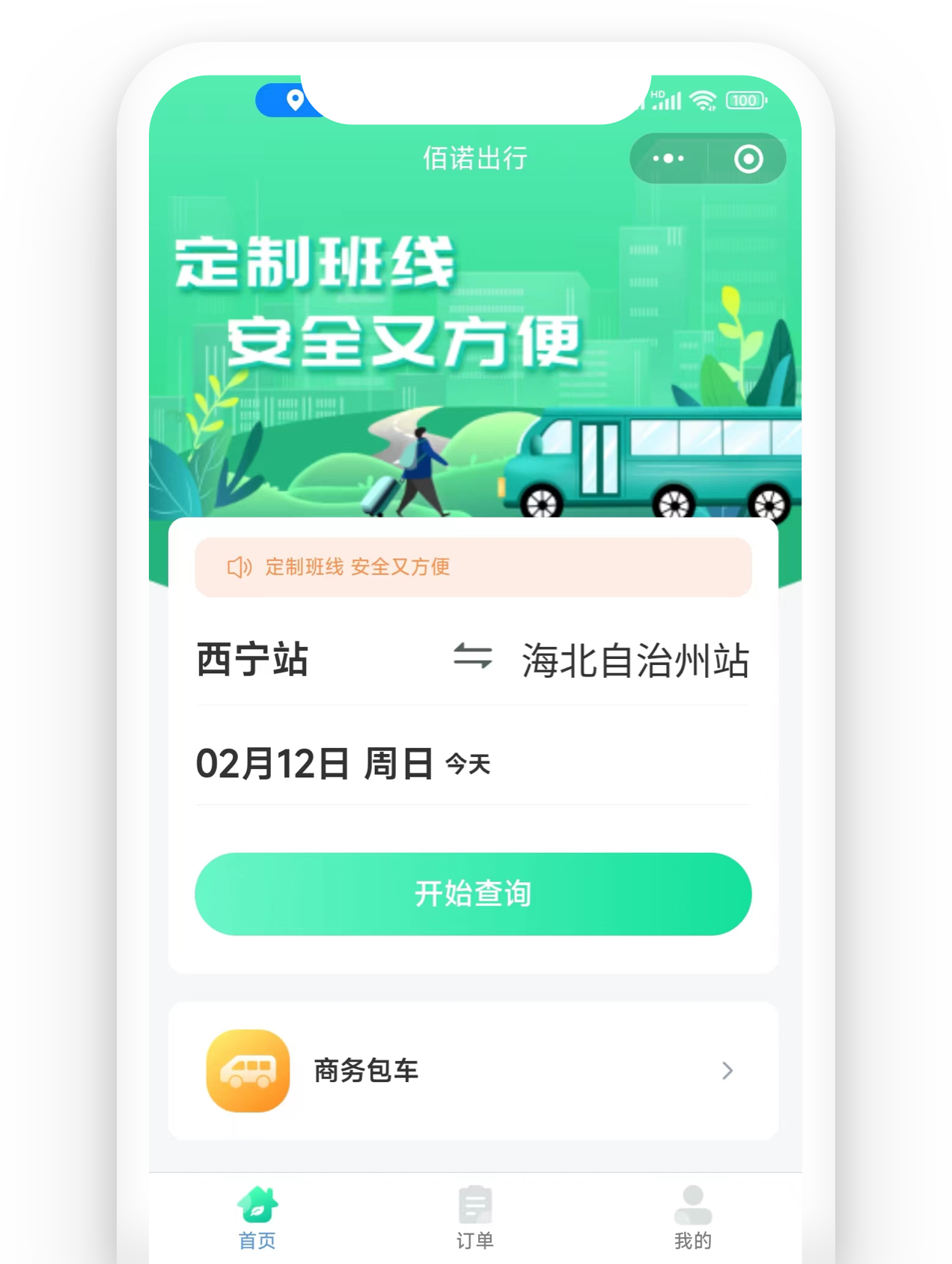This screenshot has height=1264, width=952.
Task: Change the departure station 西宁站
Action: click(x=252, y=660)
